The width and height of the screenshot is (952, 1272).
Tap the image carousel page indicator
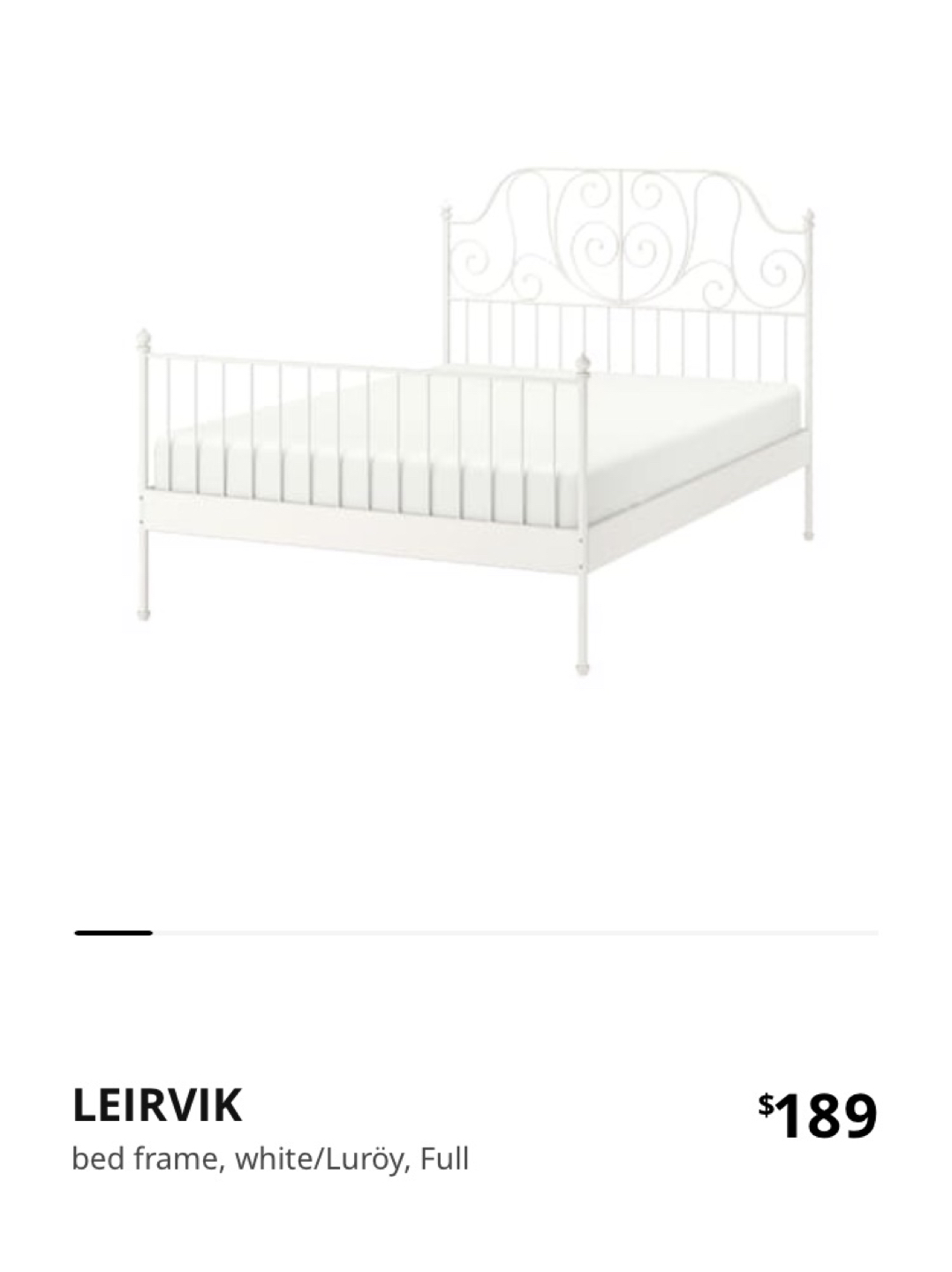pos(475,932)
